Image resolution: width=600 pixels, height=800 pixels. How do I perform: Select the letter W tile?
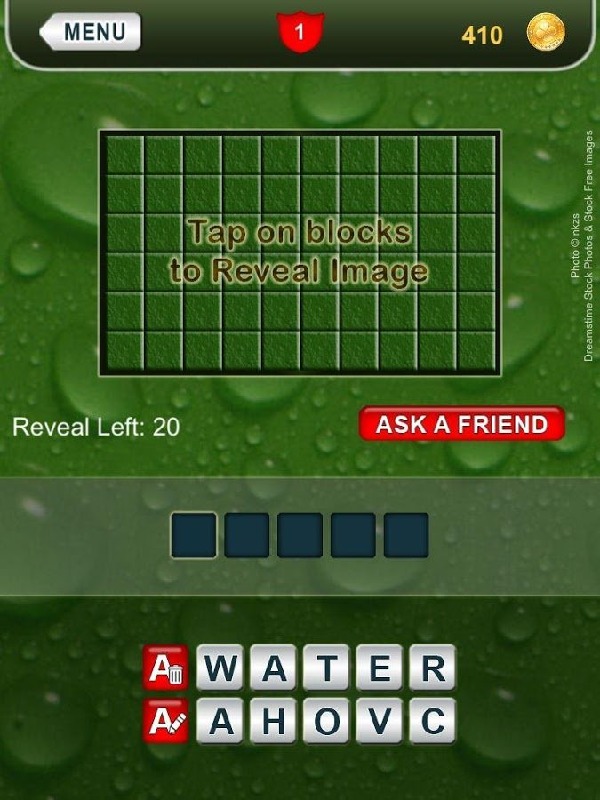pyautogui.click(x=222, y=668)
